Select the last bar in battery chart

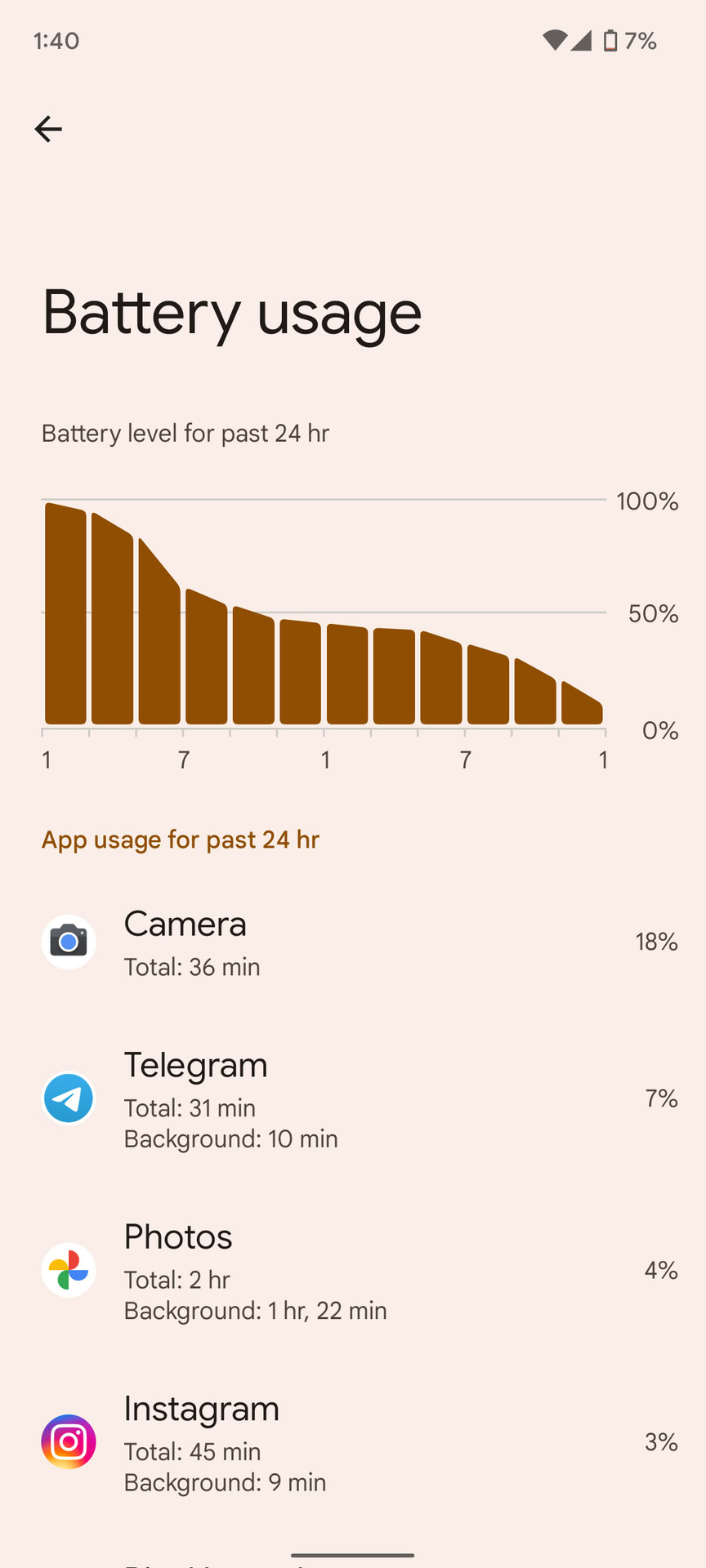click(582, 706)
